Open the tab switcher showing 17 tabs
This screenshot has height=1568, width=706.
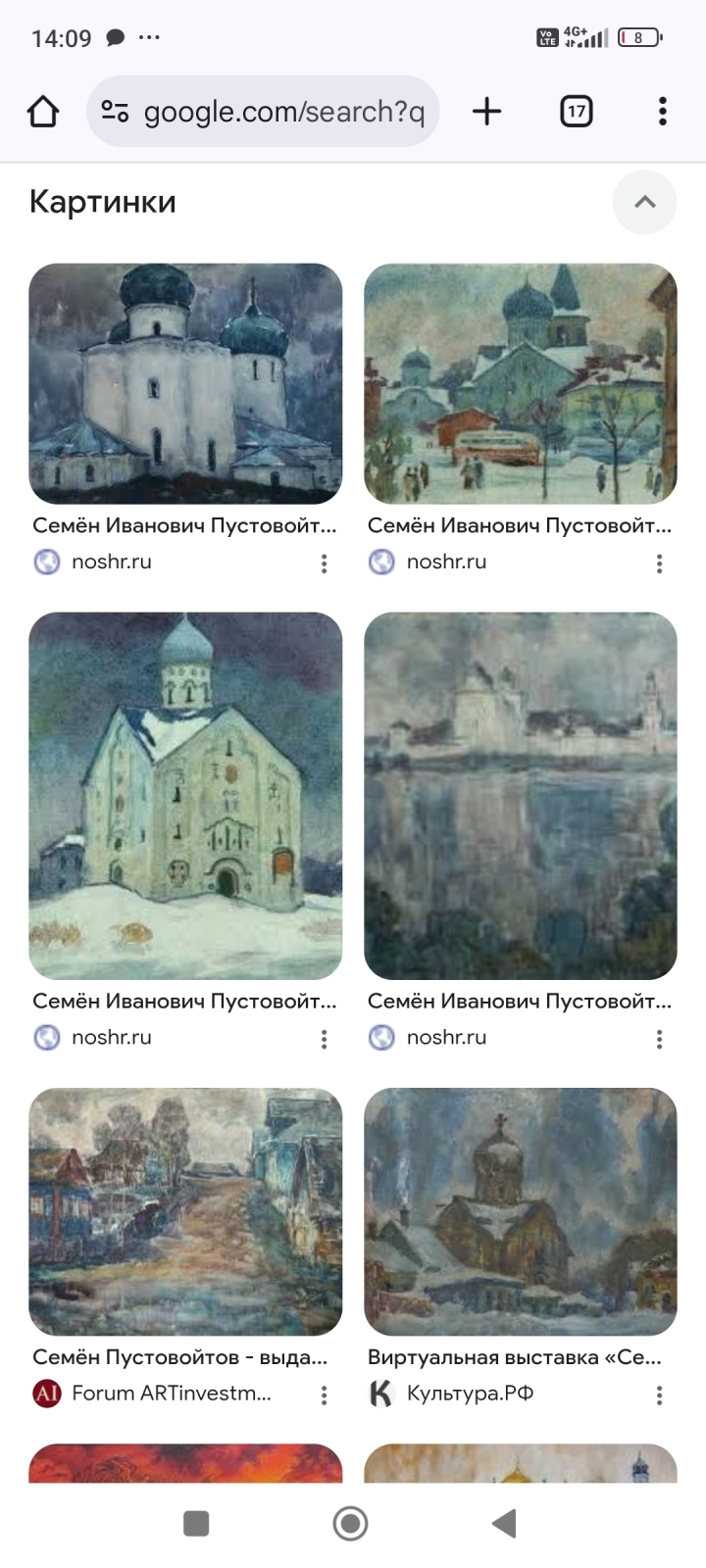click(577, 112)
